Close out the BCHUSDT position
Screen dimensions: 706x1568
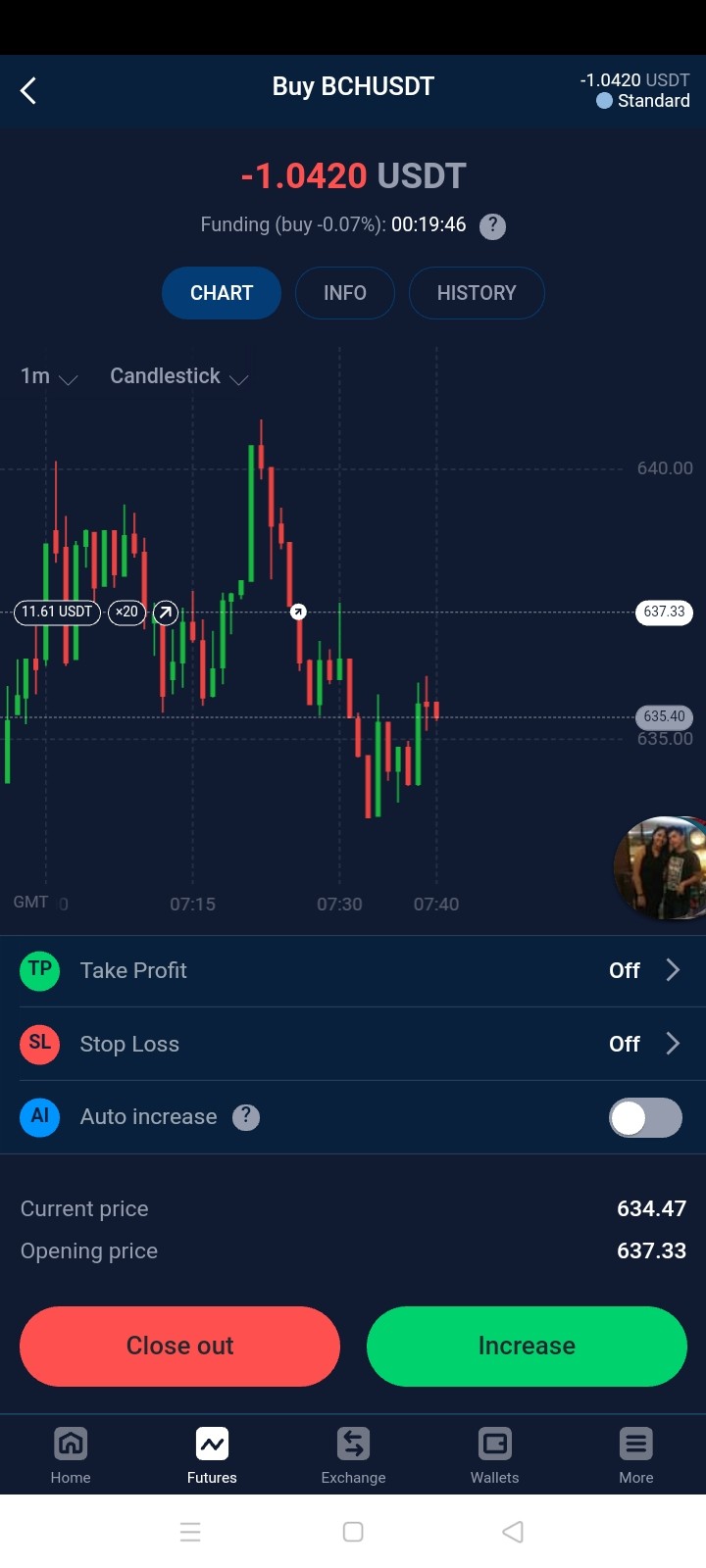pos(180,1346)
